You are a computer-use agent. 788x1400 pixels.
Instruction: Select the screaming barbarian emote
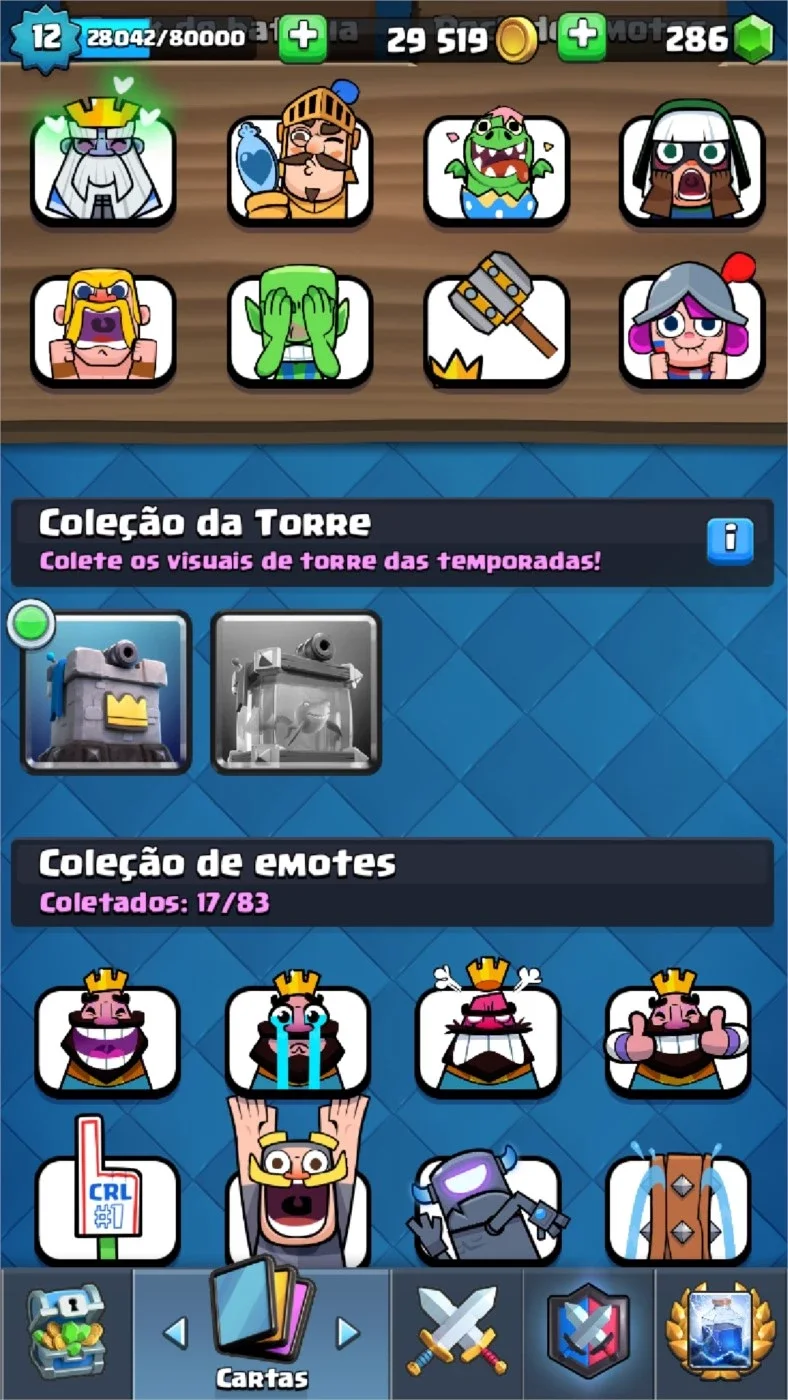[103, 328]
